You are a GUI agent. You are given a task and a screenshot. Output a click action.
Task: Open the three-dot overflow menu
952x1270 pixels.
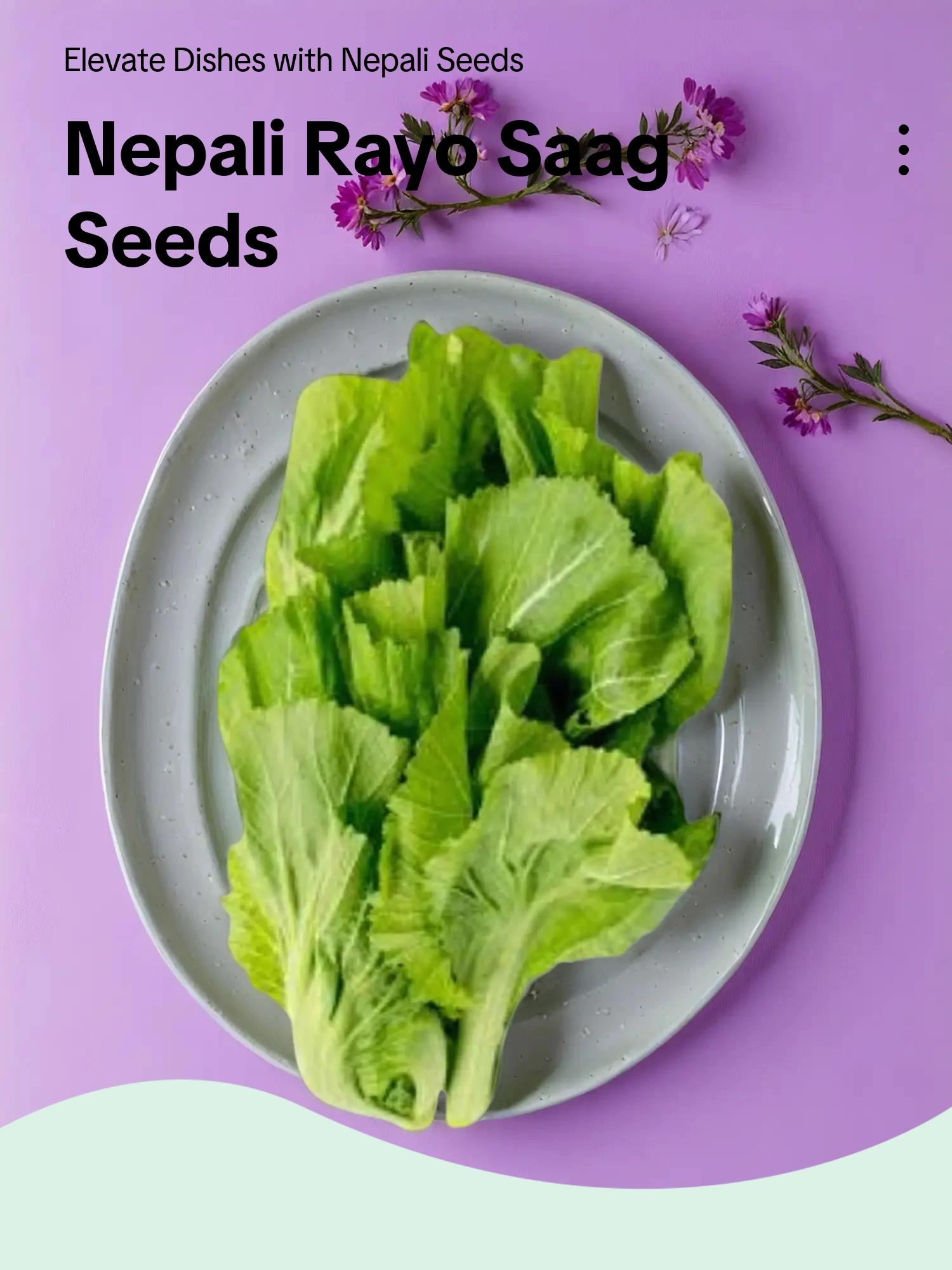(x=904, y=150)
